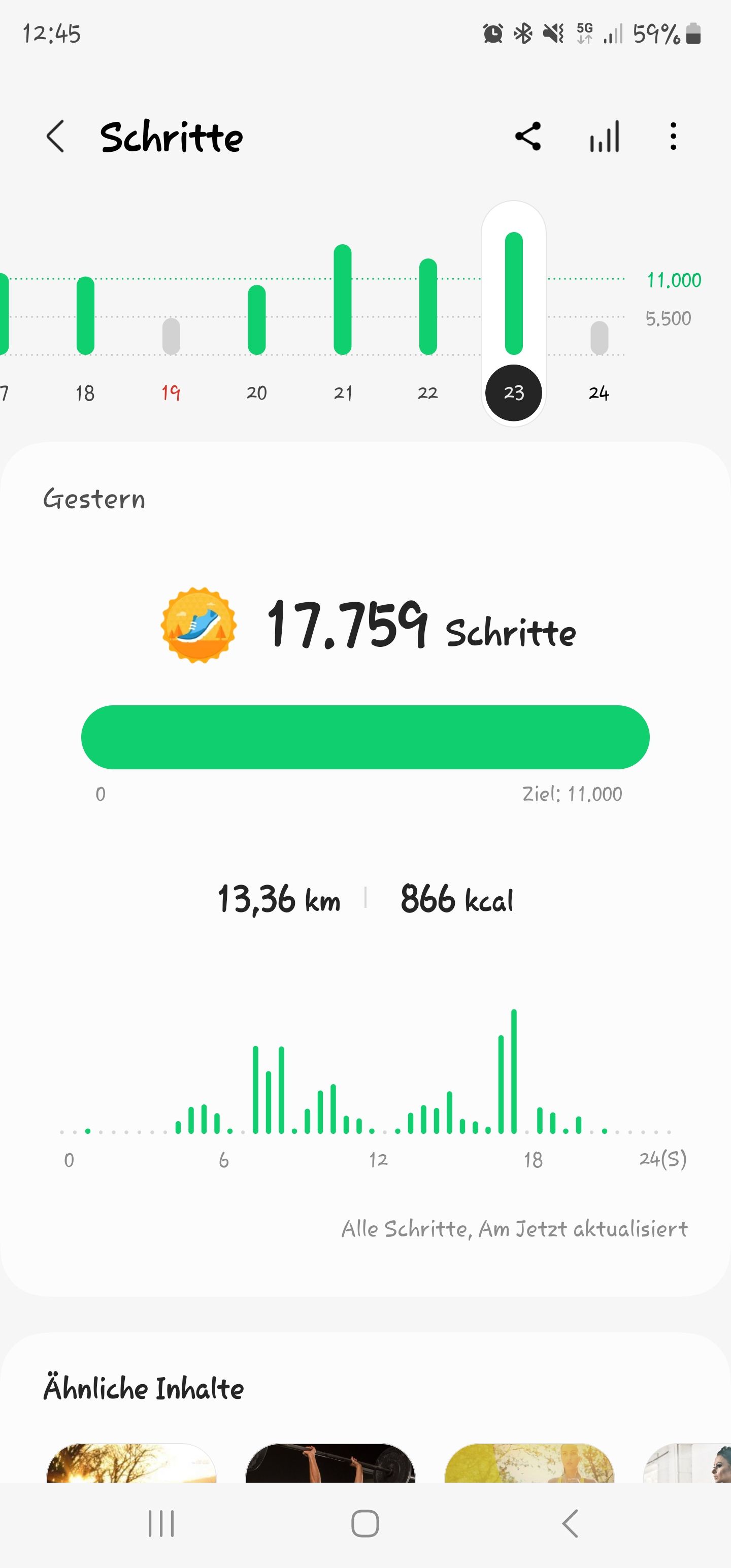The width and height of the screenshot is (731, 1568).
Task: Tap the green step goal progress bar
Action: (x=365, y=736)
